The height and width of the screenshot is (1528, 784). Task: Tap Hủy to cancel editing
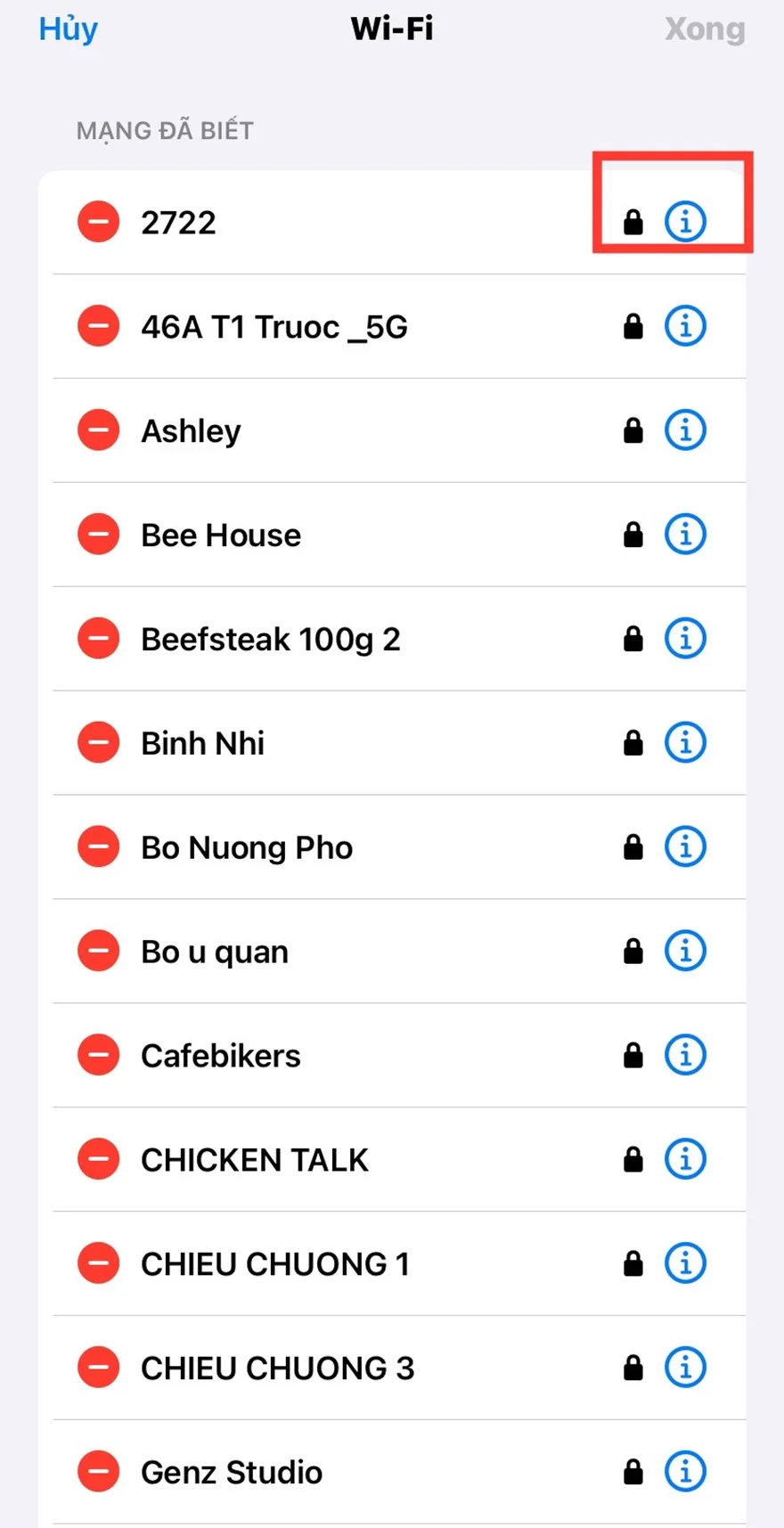pos(68,29)
